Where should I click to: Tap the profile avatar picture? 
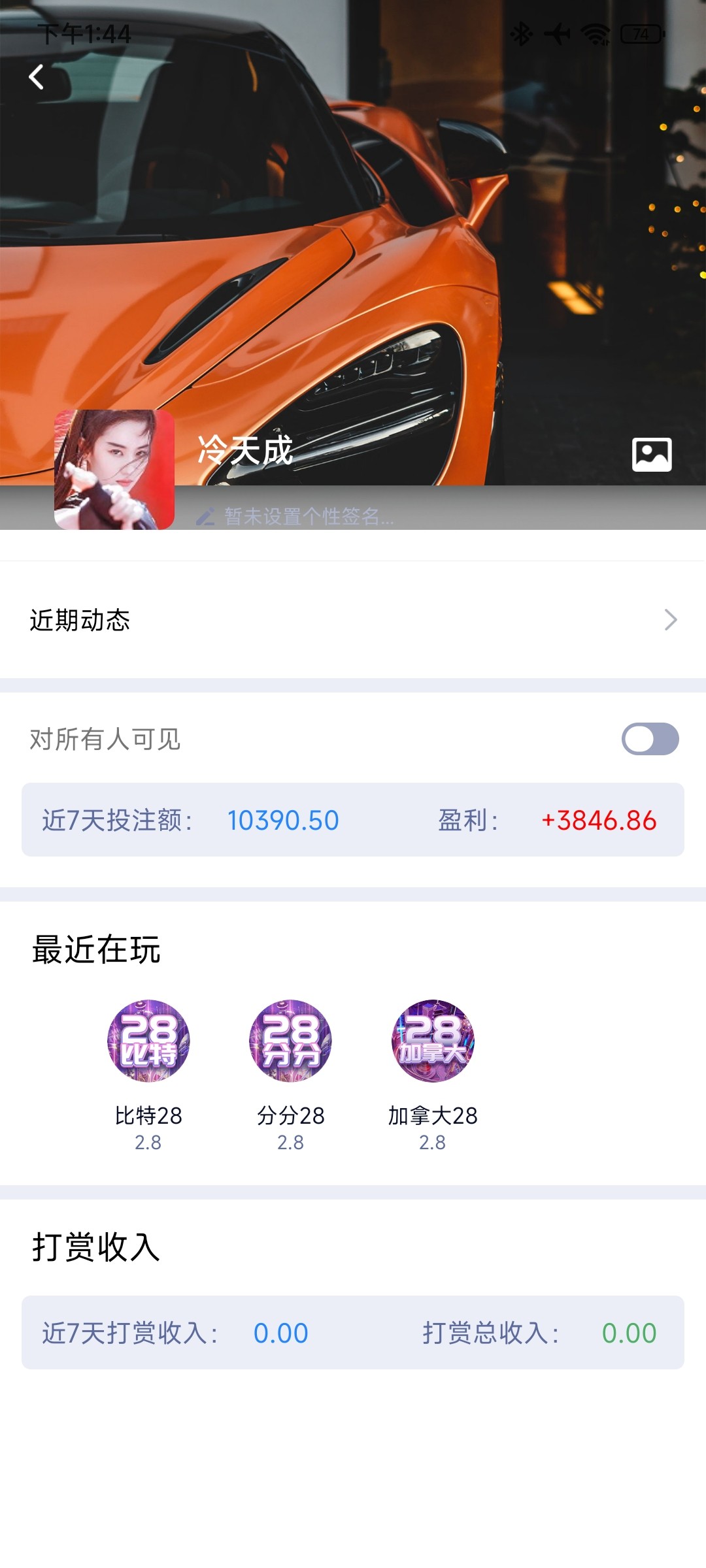coord(114,469)
